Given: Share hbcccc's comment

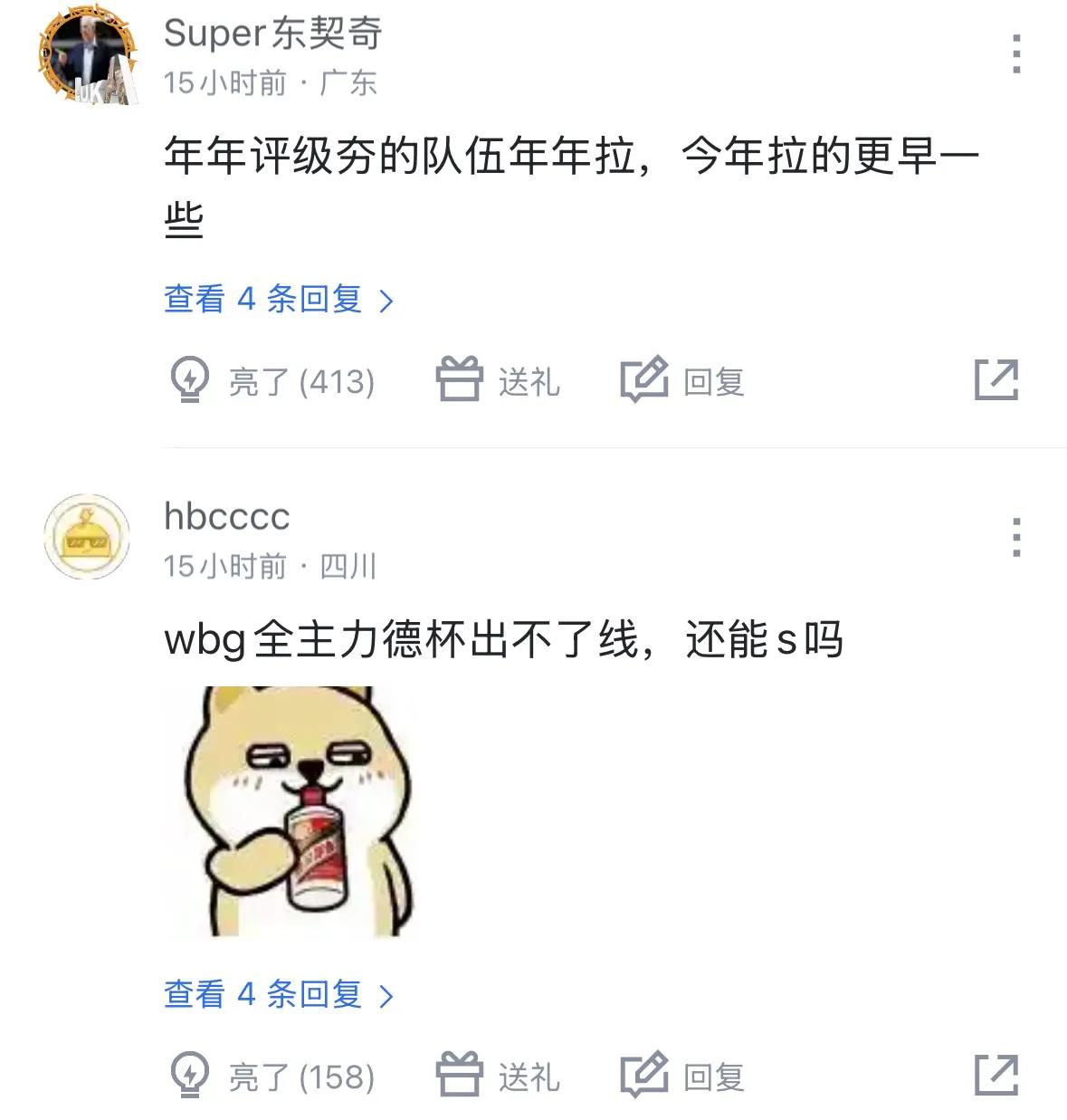Looking at the screenshot, I should point(996,1076).
